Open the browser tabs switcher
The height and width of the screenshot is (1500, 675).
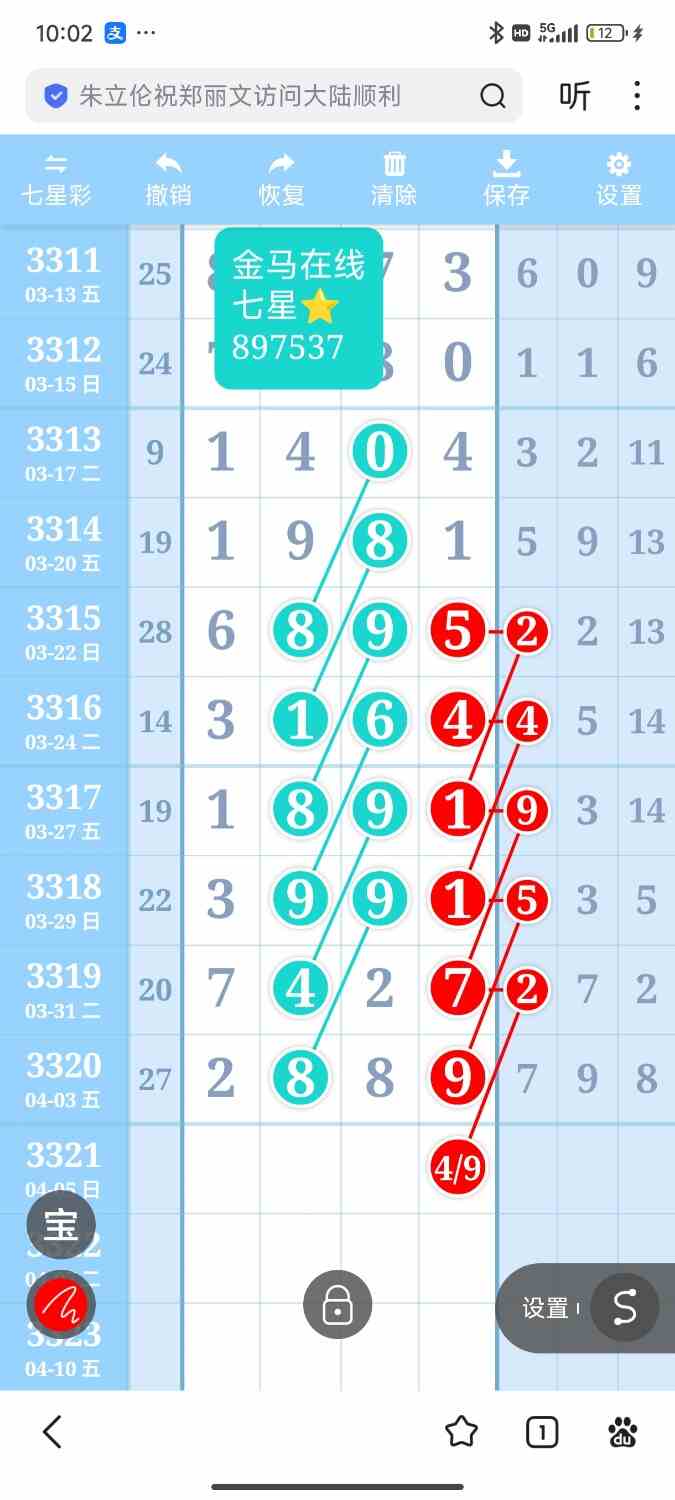pos(542,1432)
